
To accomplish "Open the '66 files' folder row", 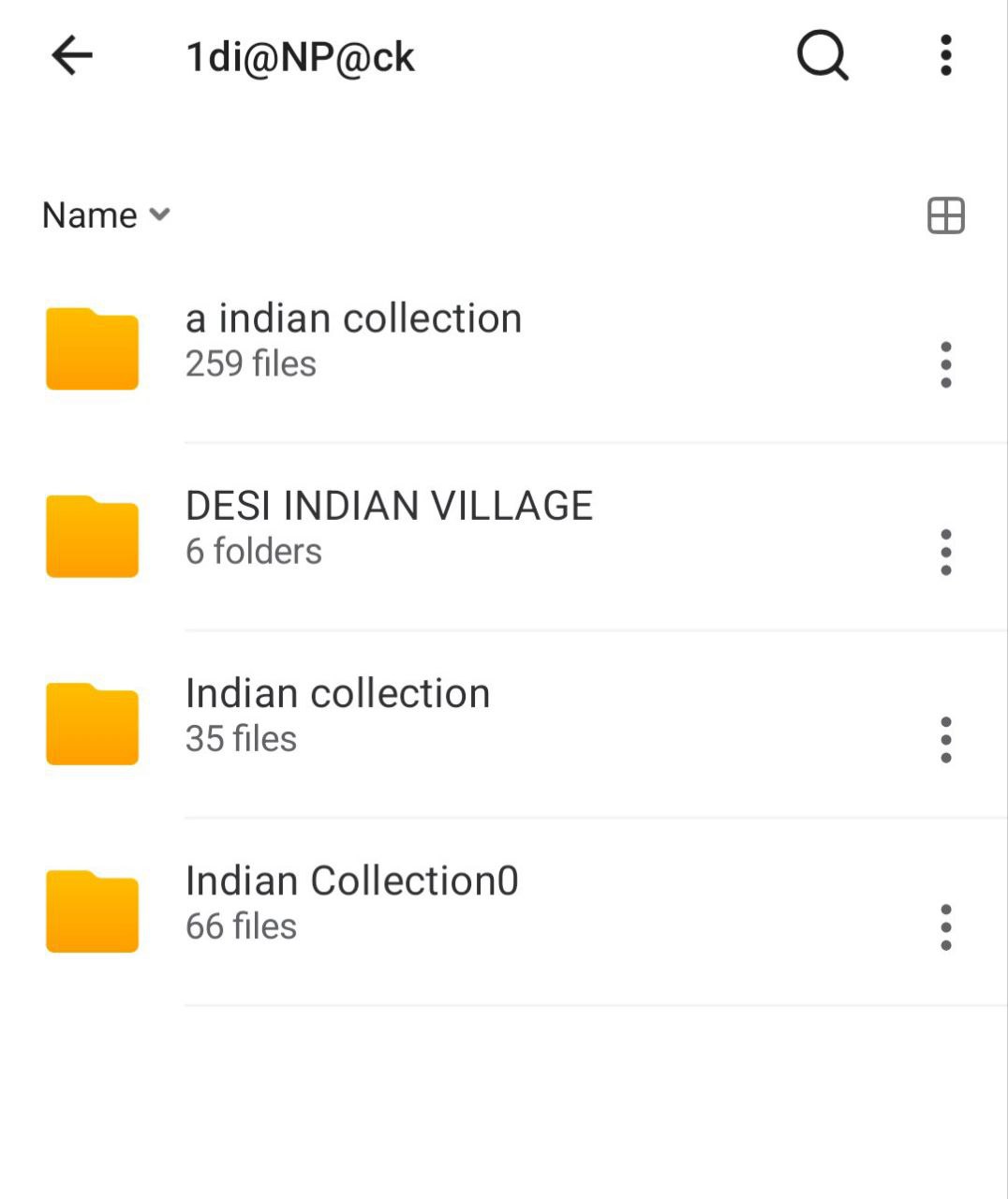I will point(353,899).
